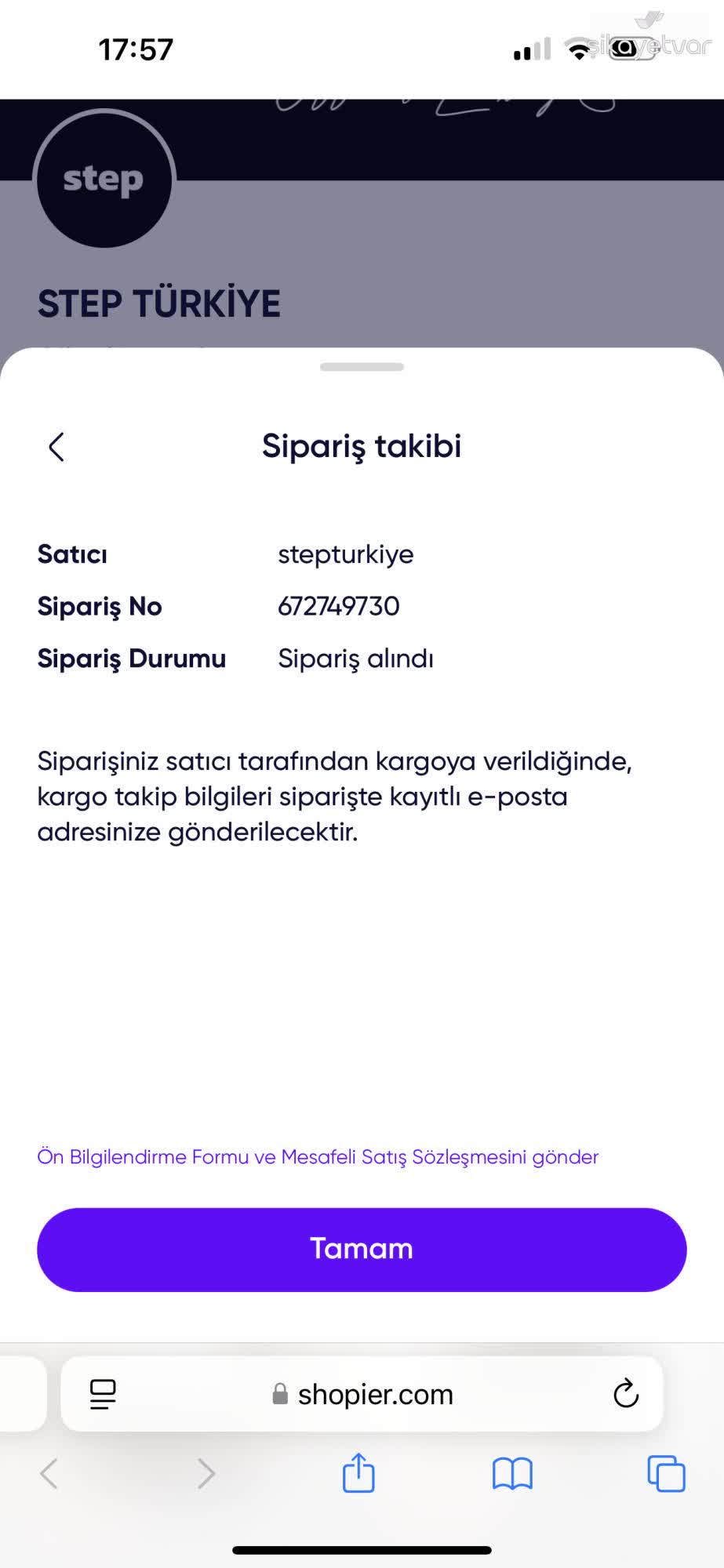724x1568 pixels.
Task: Tap the order number 672749730
Action: point(339,605)
